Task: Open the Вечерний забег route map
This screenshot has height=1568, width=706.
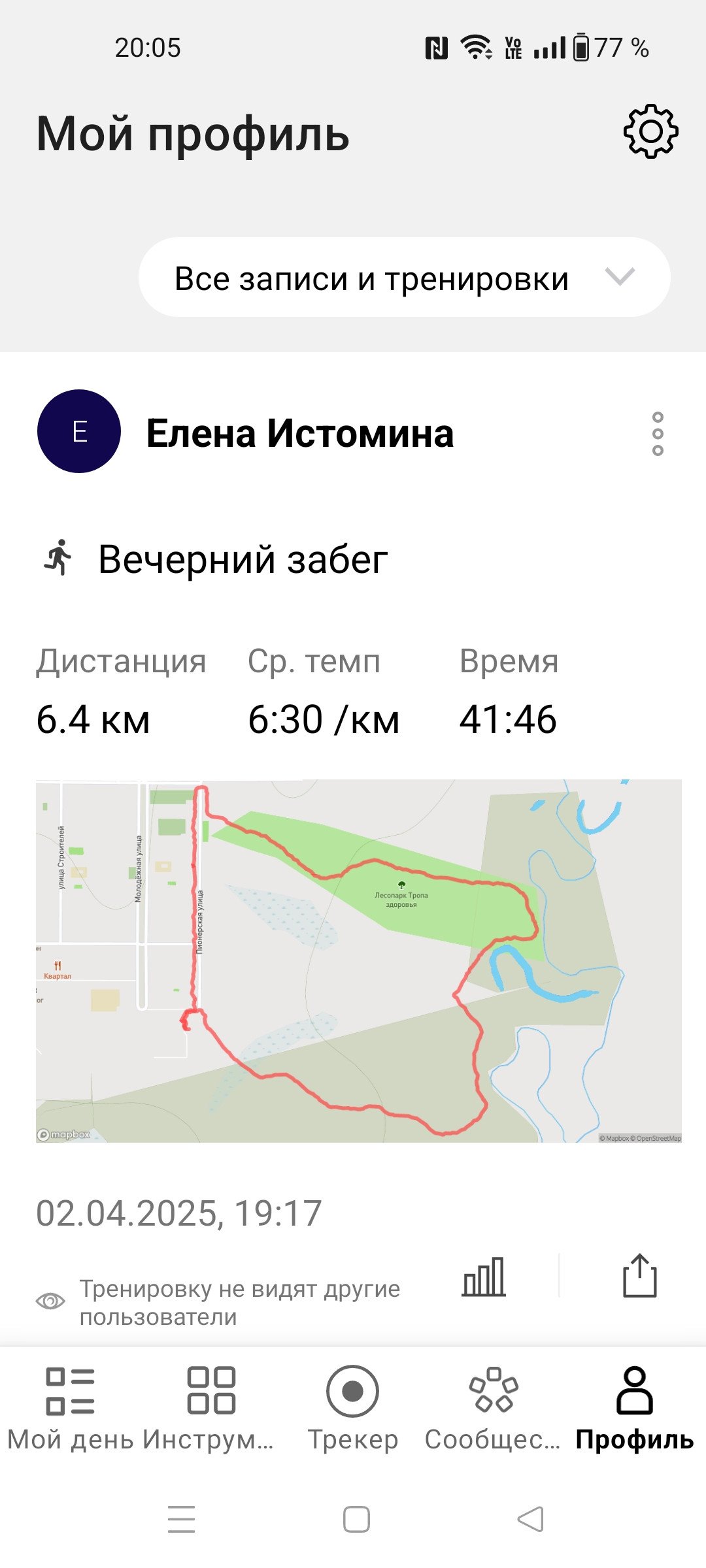Action: [x=359, y=961]
